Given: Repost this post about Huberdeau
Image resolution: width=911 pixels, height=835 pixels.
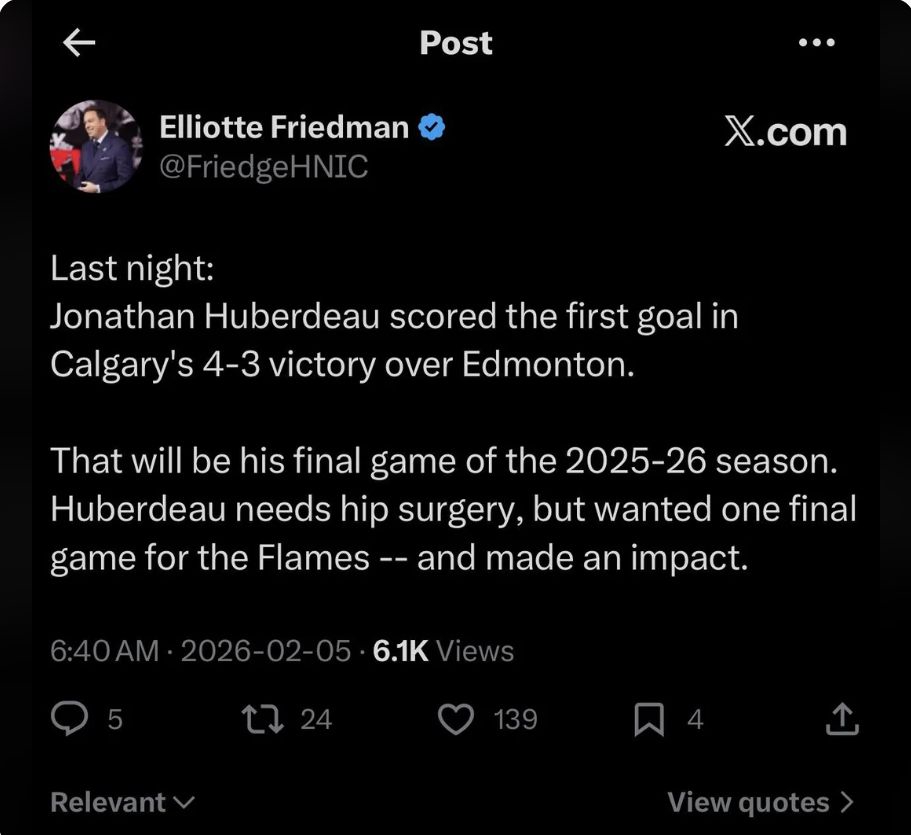Looking at the screenshot, I should 260,718.
